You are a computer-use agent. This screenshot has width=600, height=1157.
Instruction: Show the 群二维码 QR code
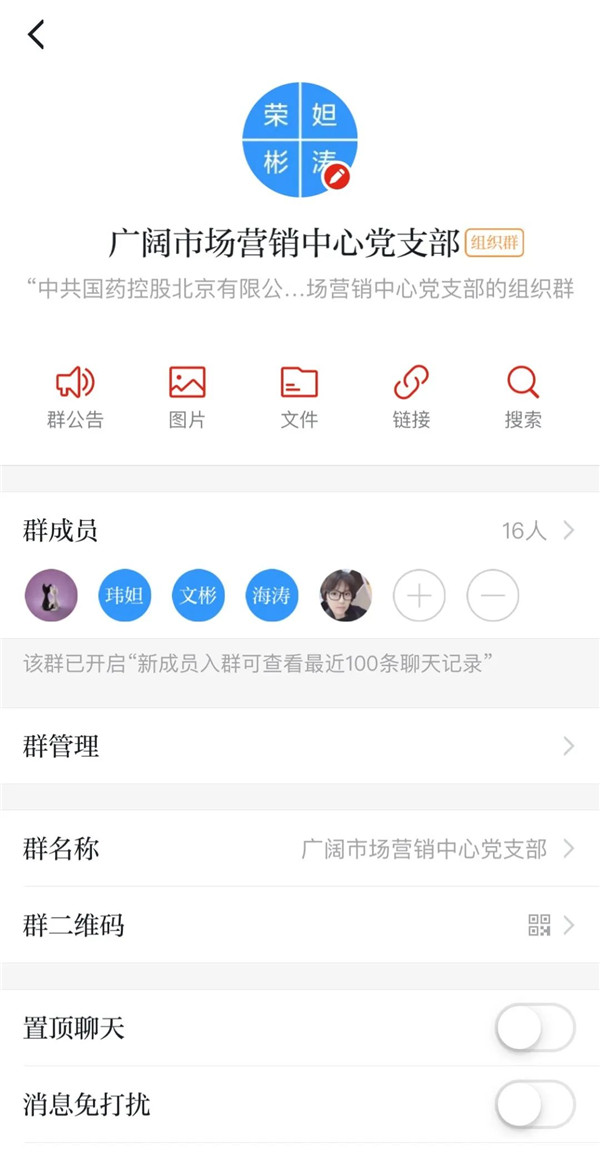point(300,925)
